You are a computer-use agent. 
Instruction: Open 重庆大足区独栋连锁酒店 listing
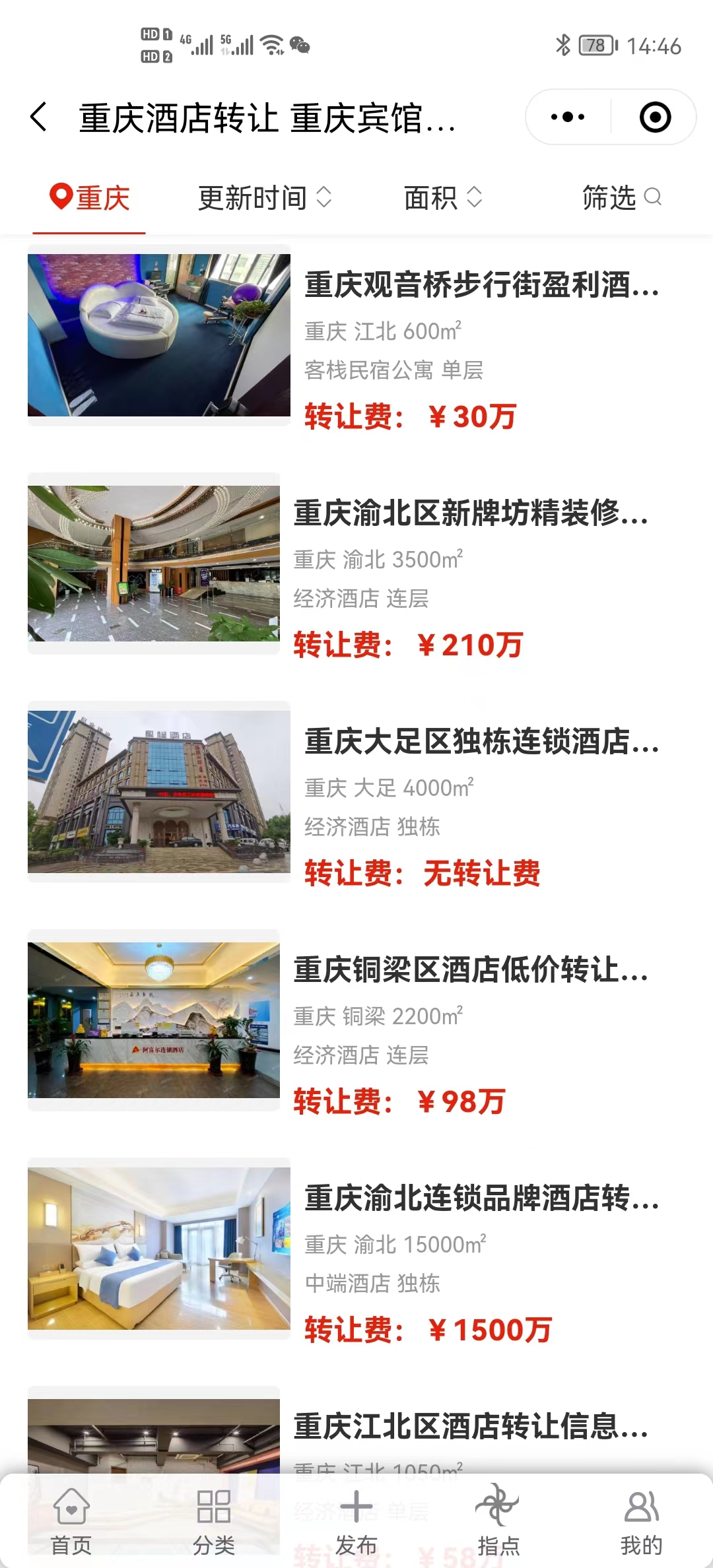click(481, 742)
